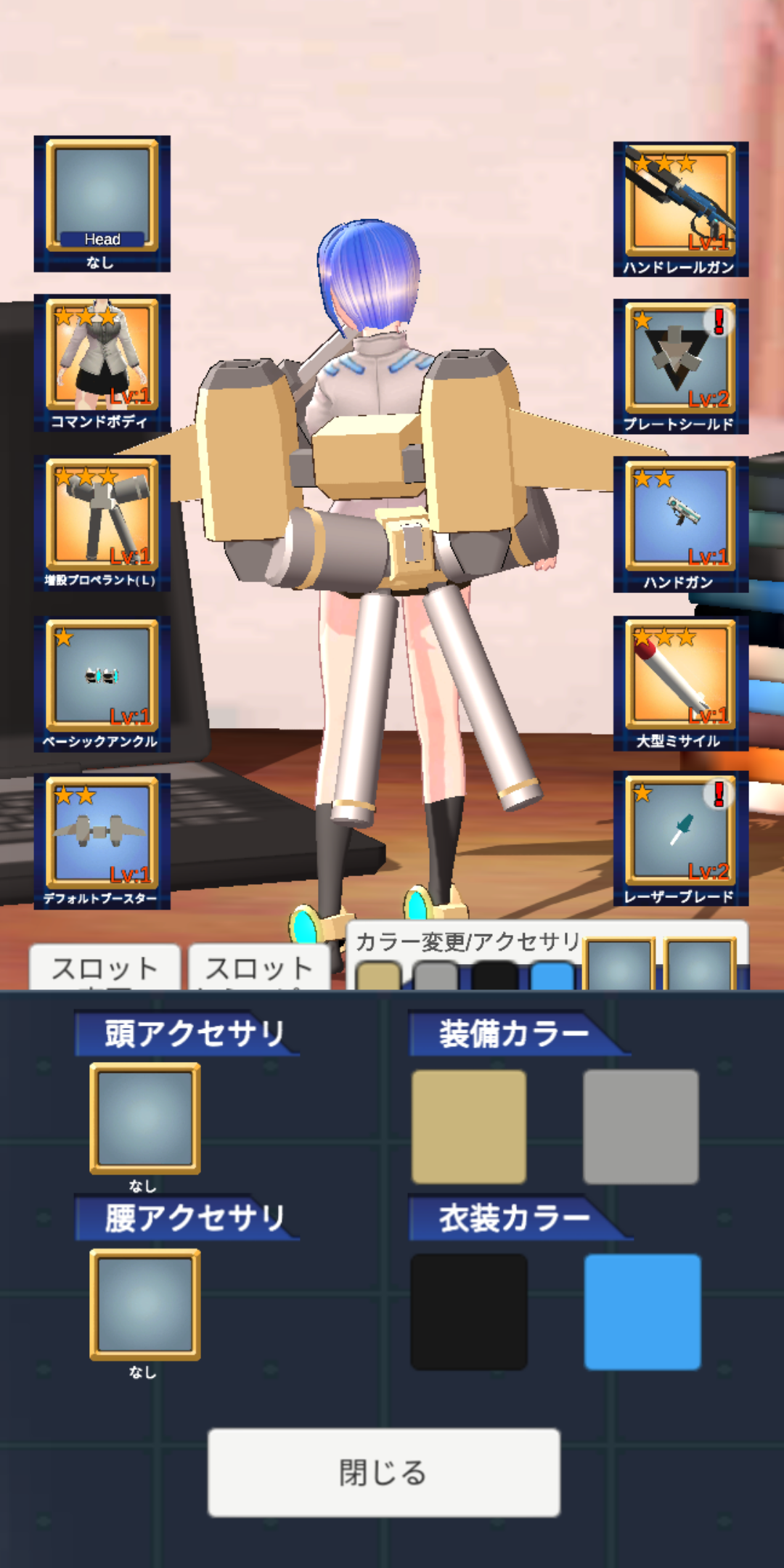
Task: Select the コマンドボディ equipment slot
Action: point(102,363)
